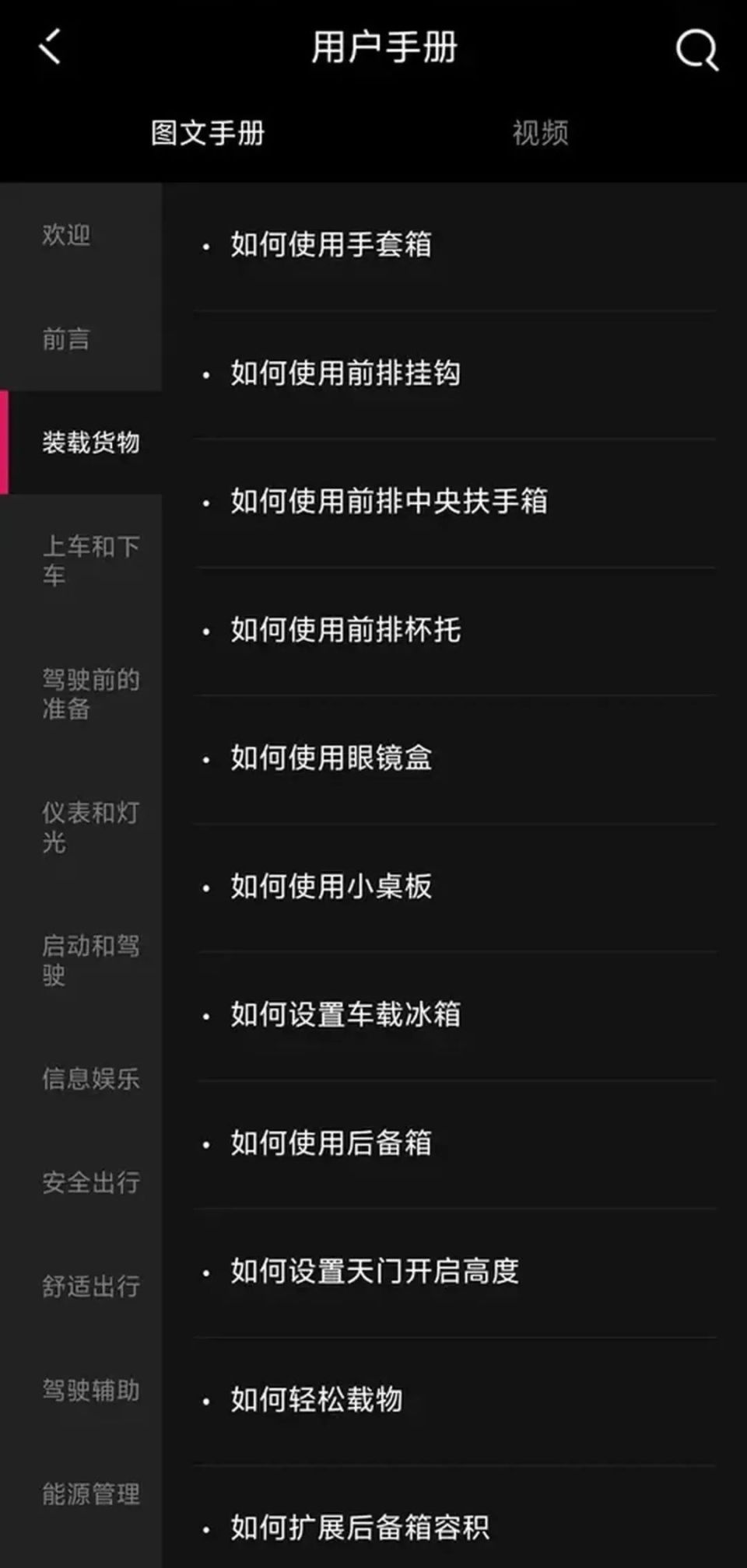Tap the back arrow to return

[x=48, y=48]
